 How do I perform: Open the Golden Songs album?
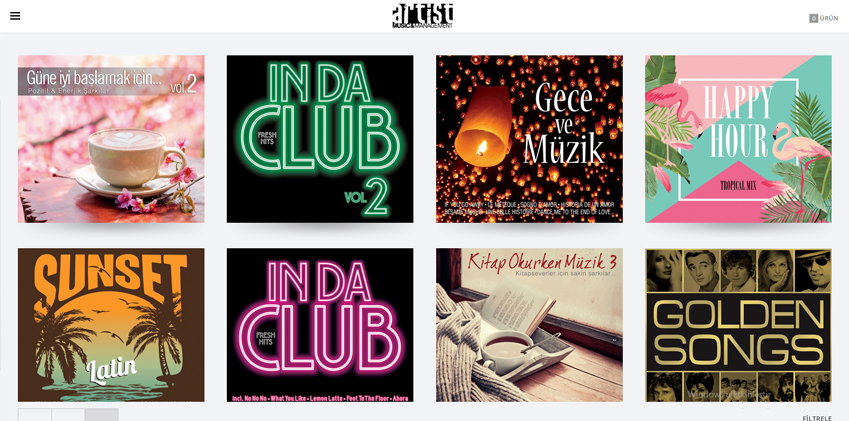coord(738,325)
